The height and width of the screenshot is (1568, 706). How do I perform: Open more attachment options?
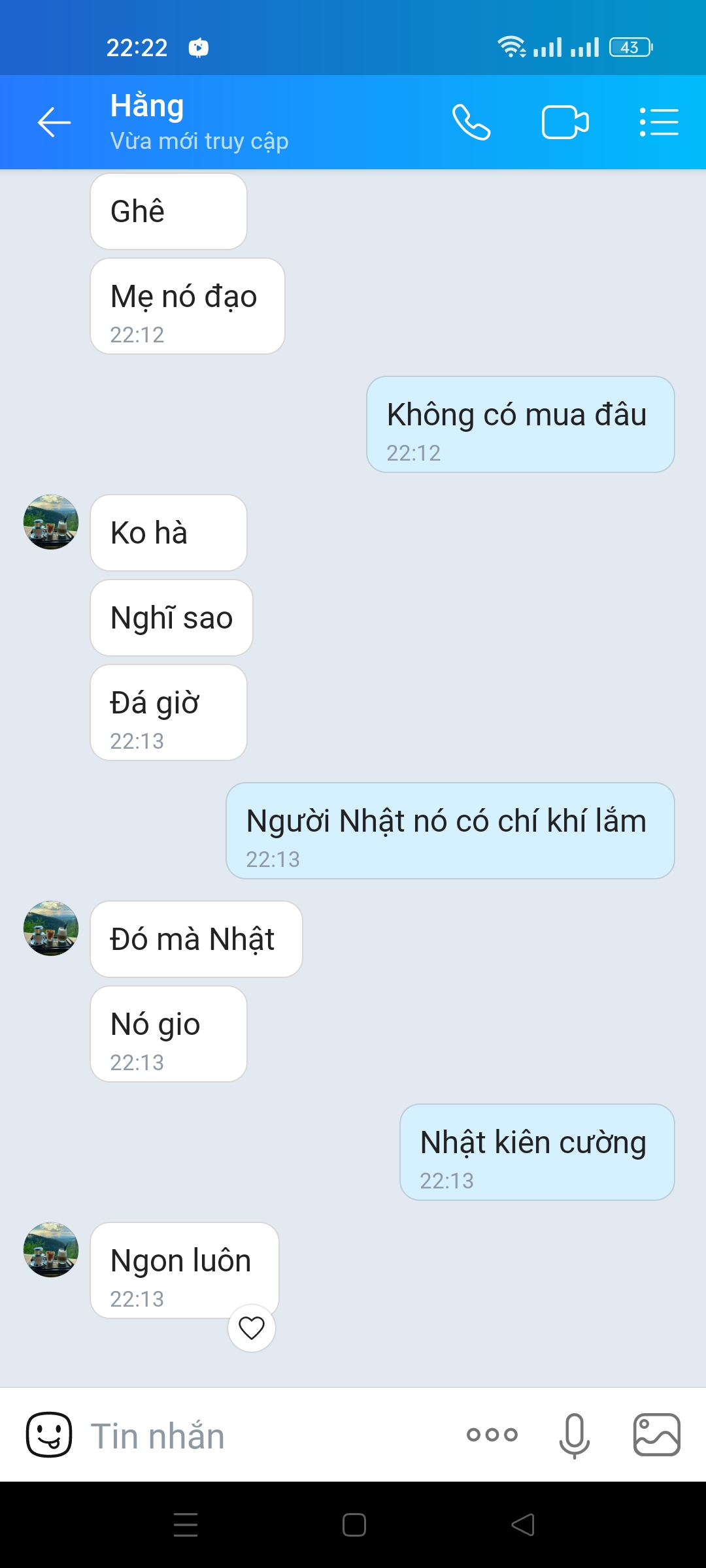pos(492,1435)
